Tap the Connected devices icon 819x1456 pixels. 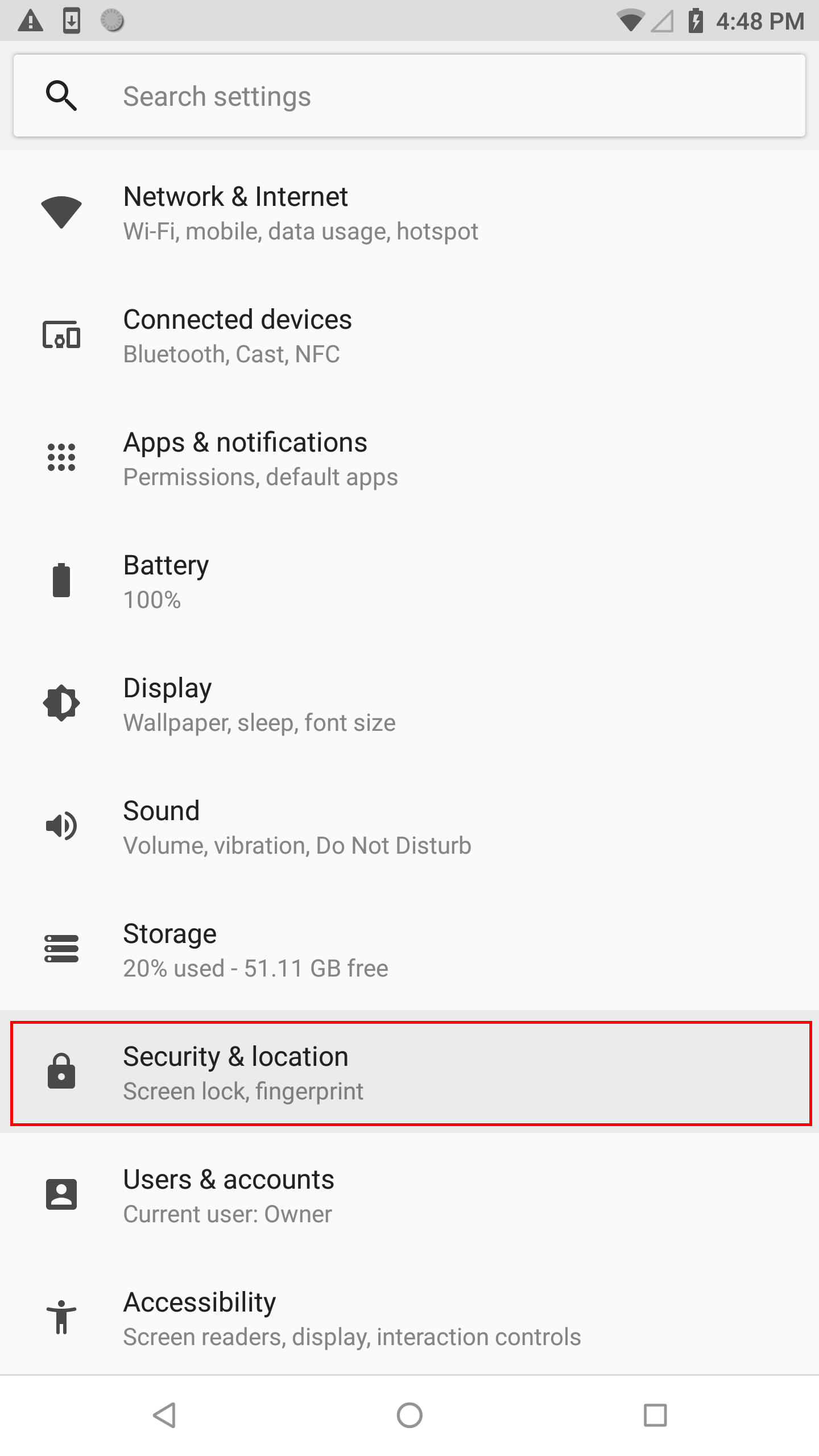point(61,336)
